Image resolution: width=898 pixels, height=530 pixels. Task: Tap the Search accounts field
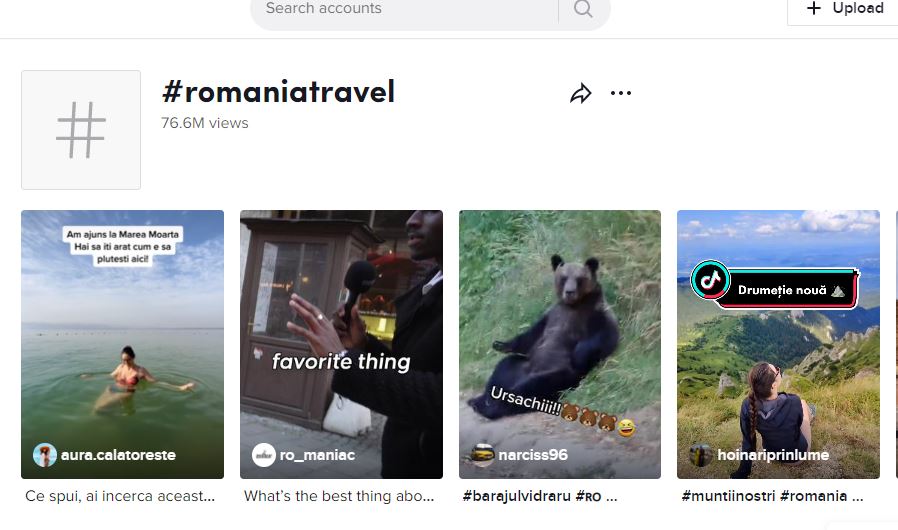[x=400, y=9]
